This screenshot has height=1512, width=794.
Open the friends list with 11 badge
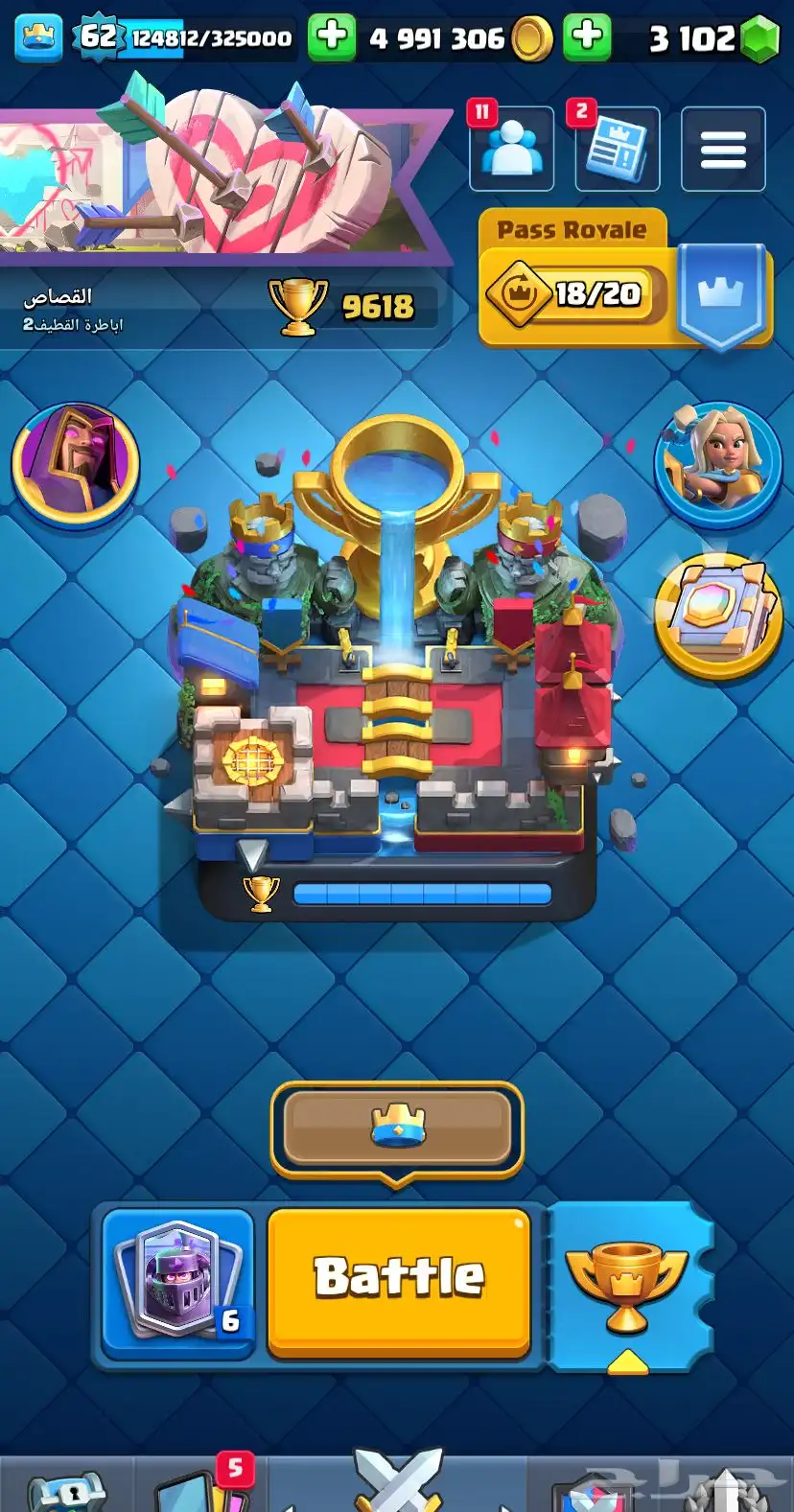click(x=511, y=150)
